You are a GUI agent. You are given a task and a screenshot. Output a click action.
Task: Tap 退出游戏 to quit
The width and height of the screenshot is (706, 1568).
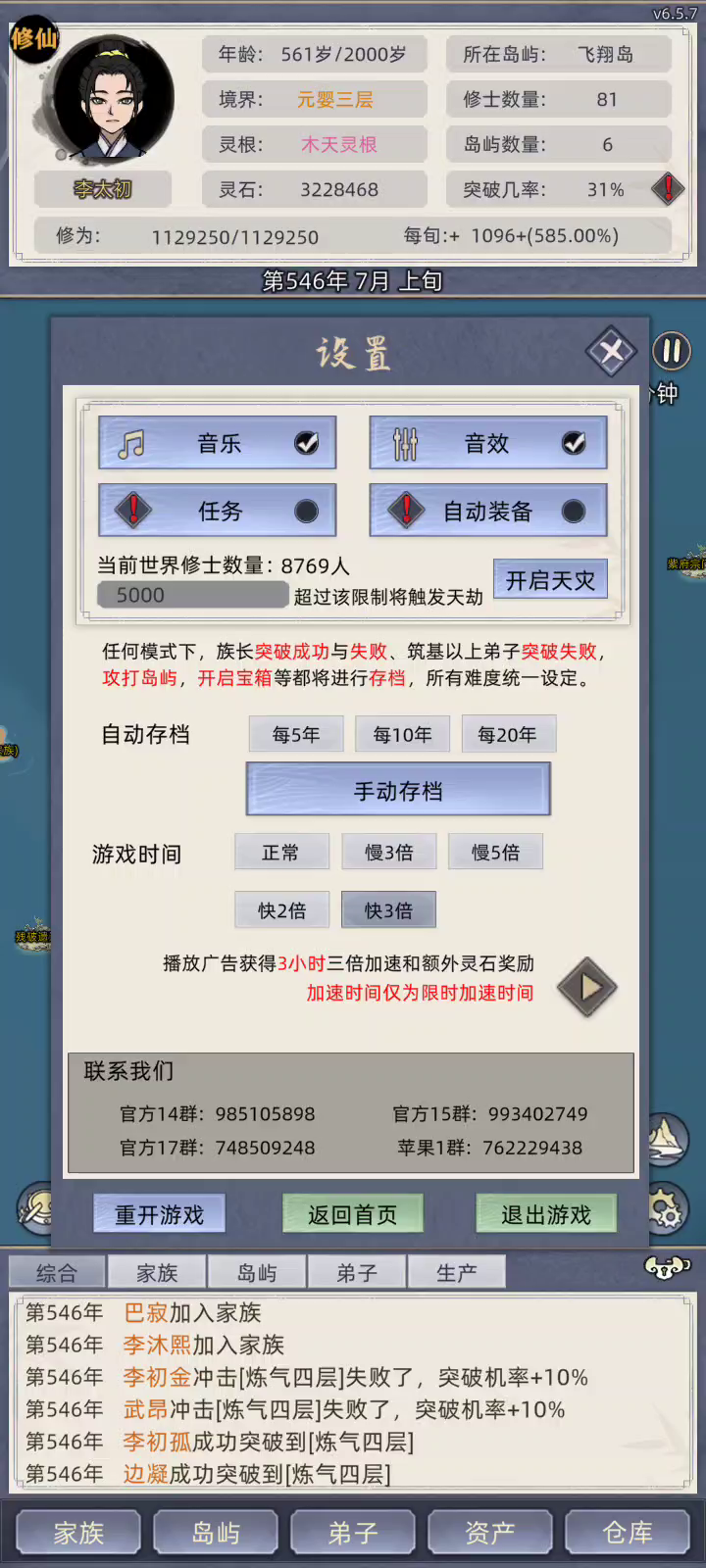click(546, 1214)
